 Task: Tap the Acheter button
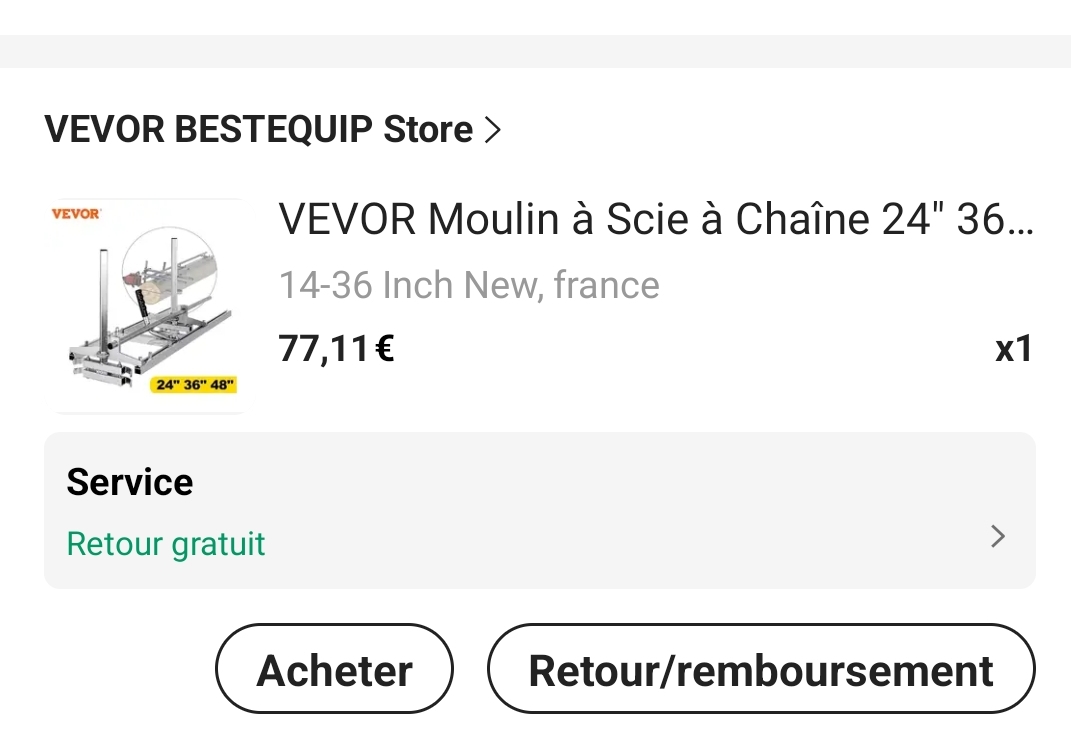click(335, 669)
